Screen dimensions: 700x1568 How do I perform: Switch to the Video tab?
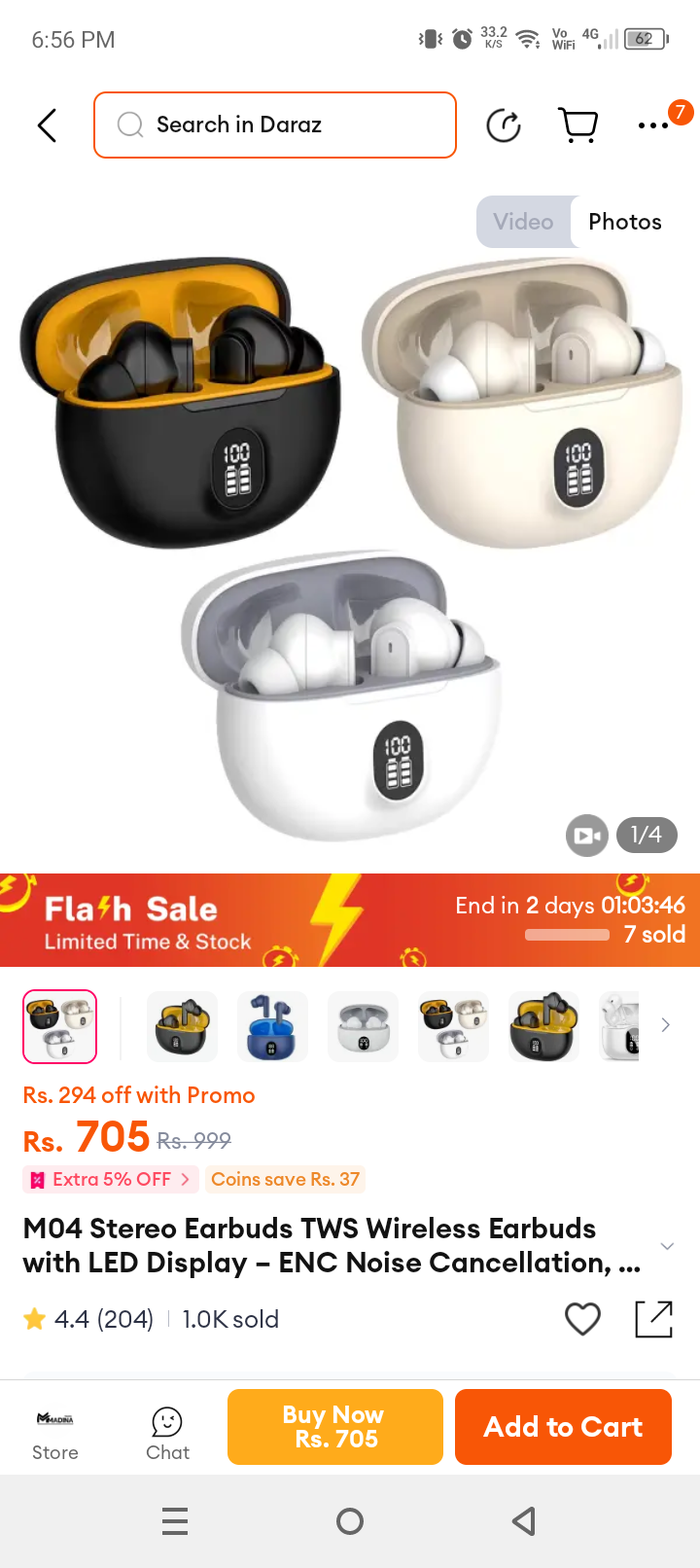pyautogui.click(x=523, y=222)
